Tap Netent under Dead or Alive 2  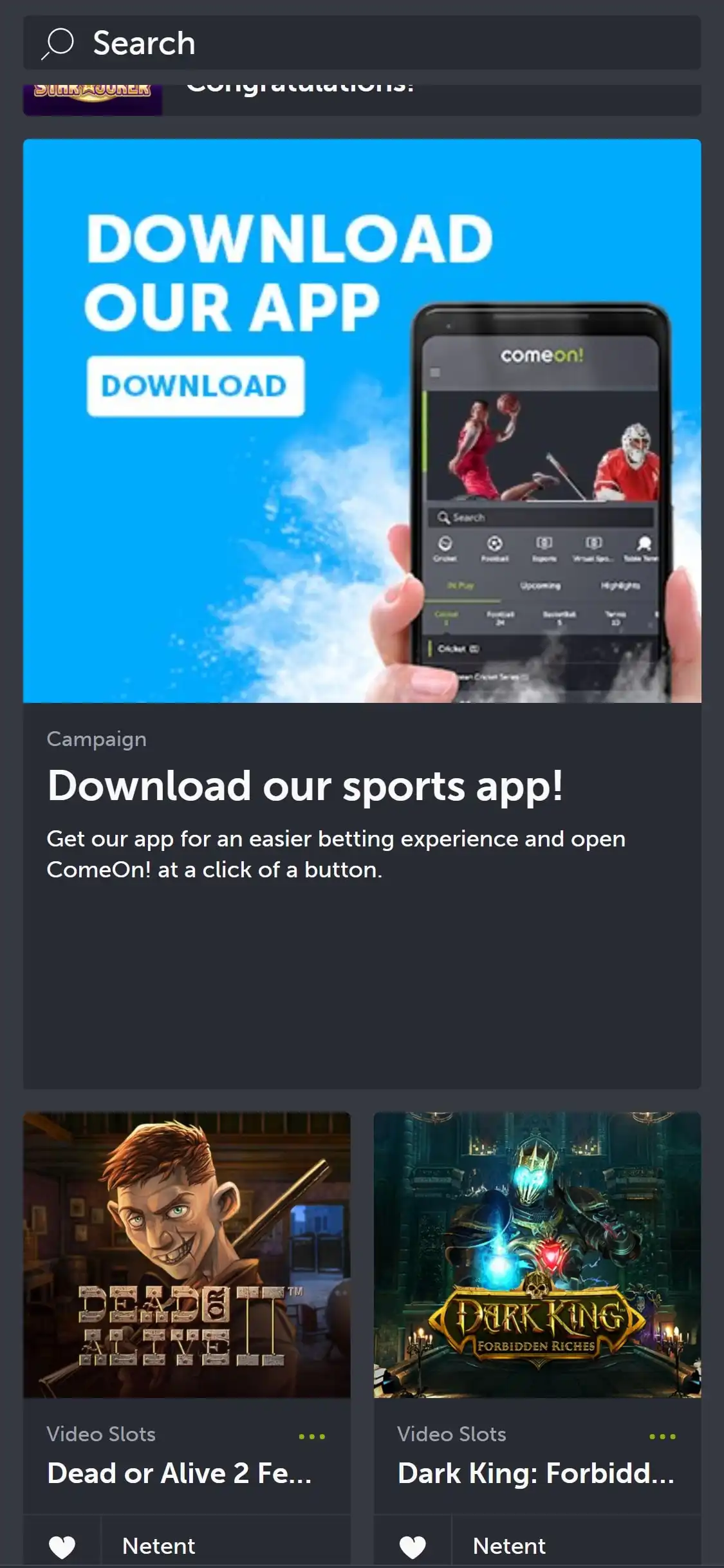point(159,1546)
